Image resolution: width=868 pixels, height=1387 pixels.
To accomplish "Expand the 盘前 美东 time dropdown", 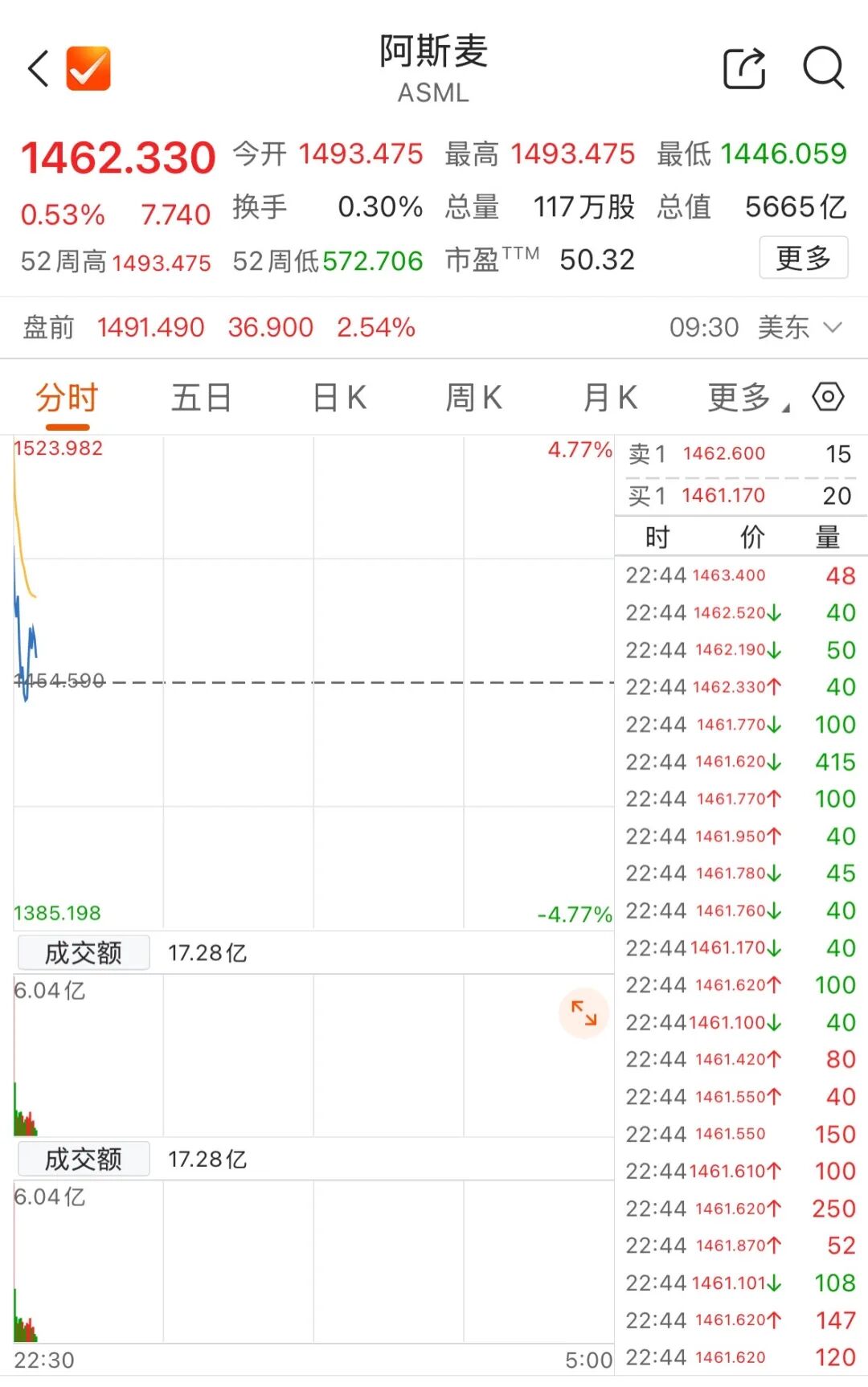I will click(833, 328).
